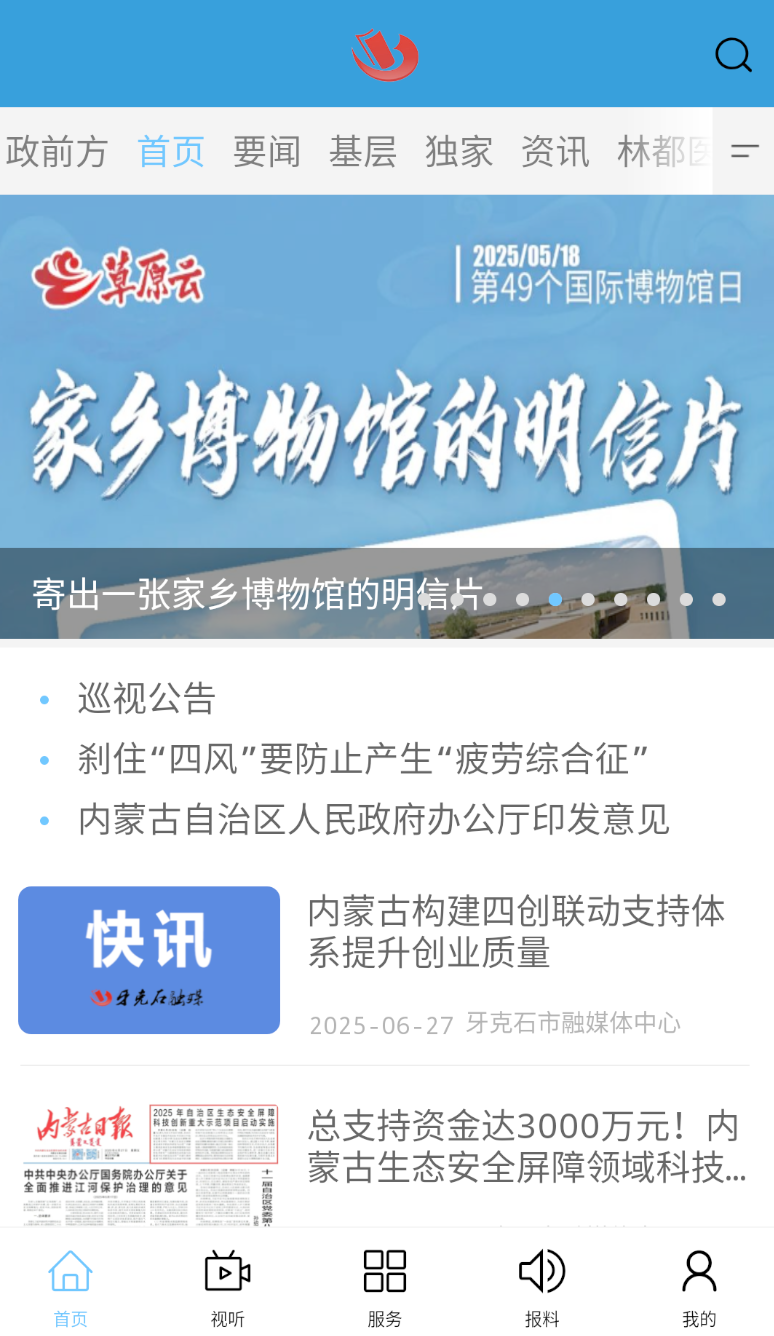The width and height of the screenshot is (774, 1336).
Task: Go to the 首页 top tab
Action: [x=171, y=152]
